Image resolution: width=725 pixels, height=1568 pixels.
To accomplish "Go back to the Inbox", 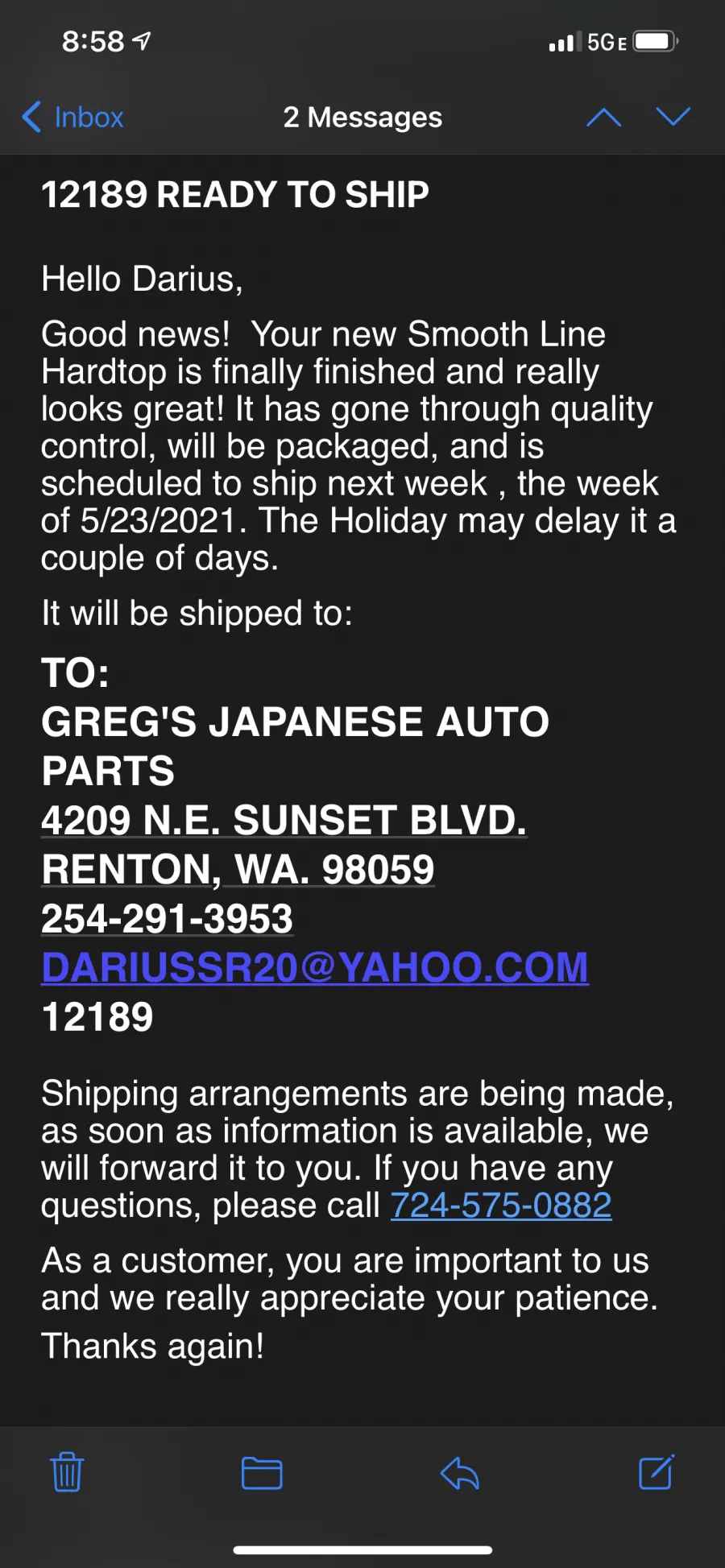I will 73,118.
